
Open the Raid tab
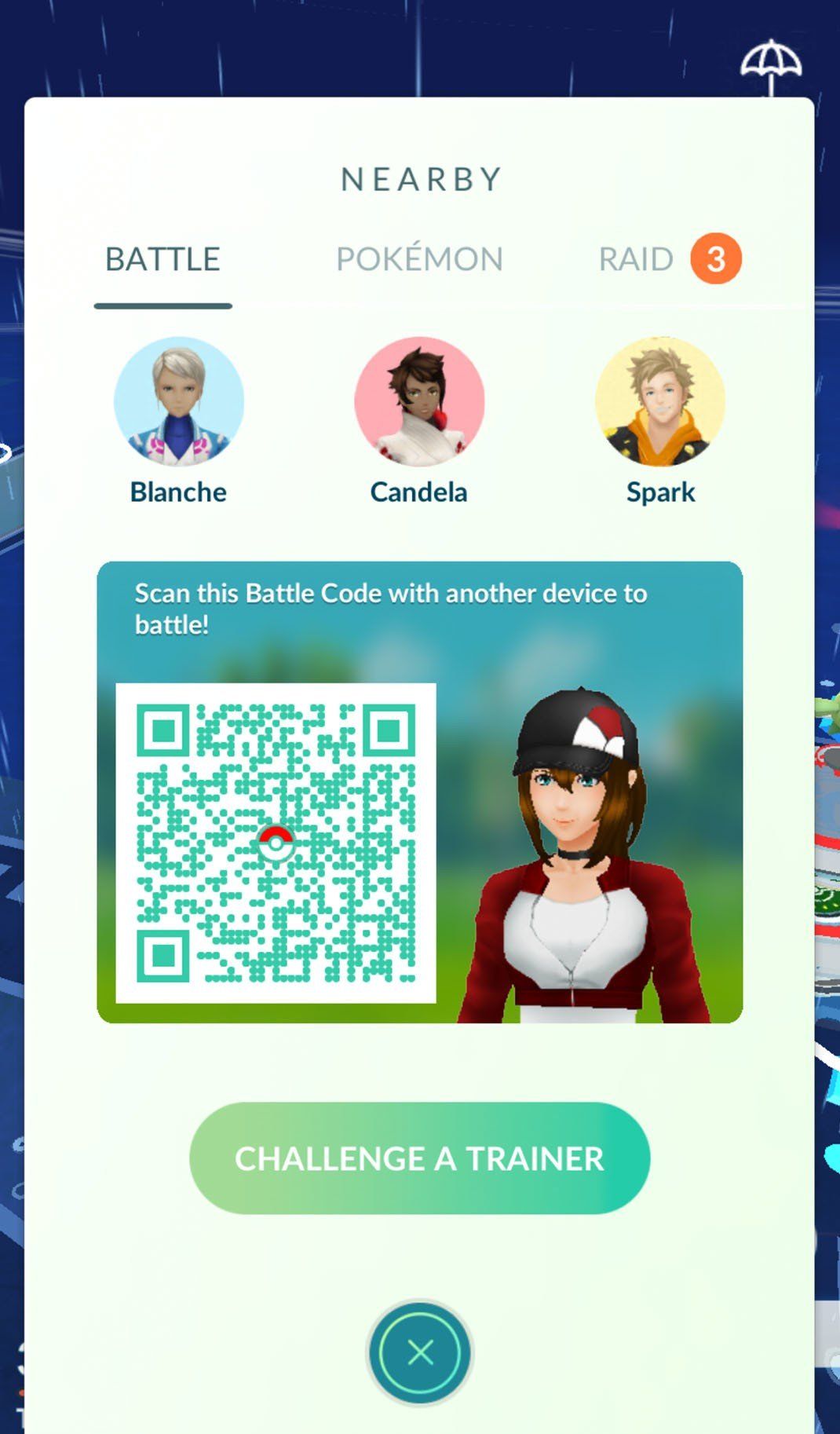point(636,259)
